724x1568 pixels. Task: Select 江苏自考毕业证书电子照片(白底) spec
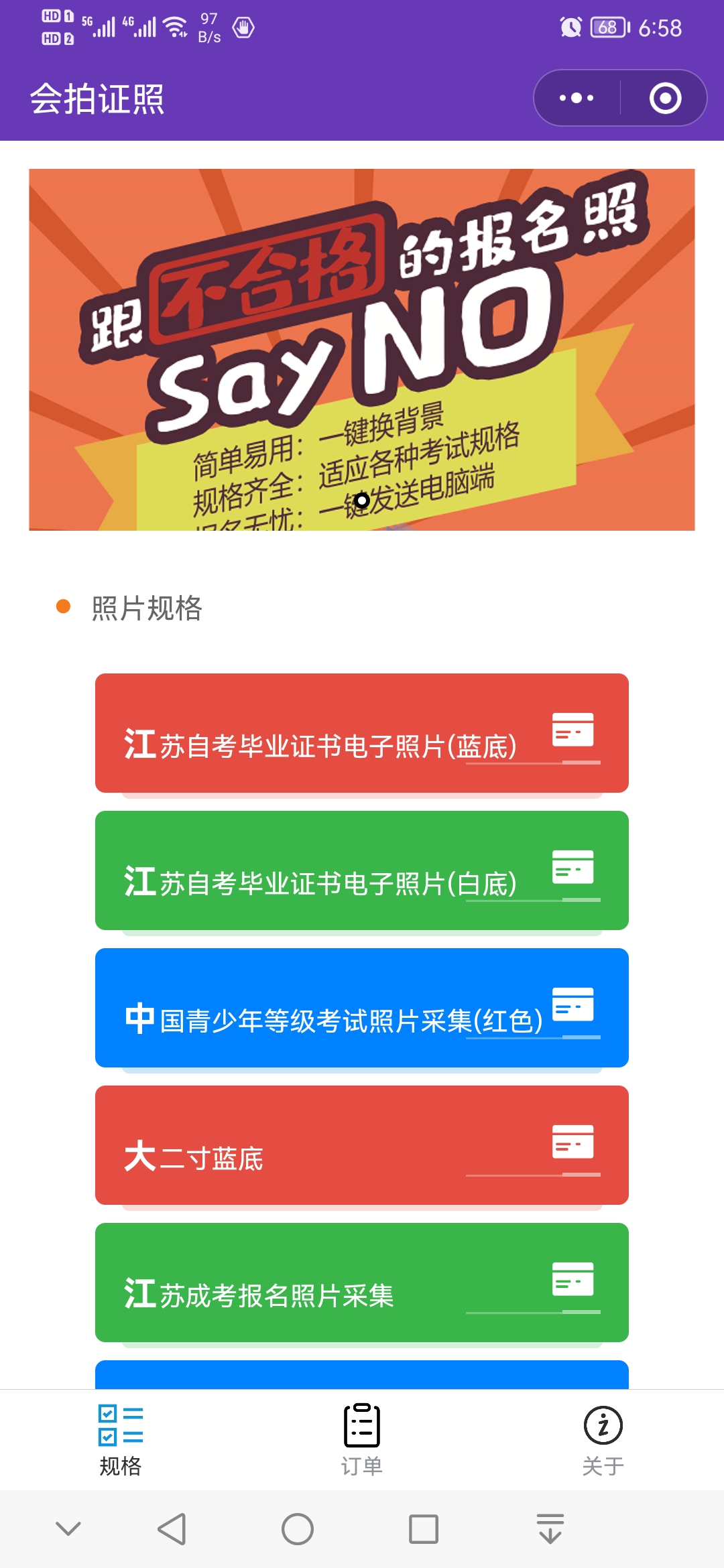pyautogui.click(x=362, y=870)
